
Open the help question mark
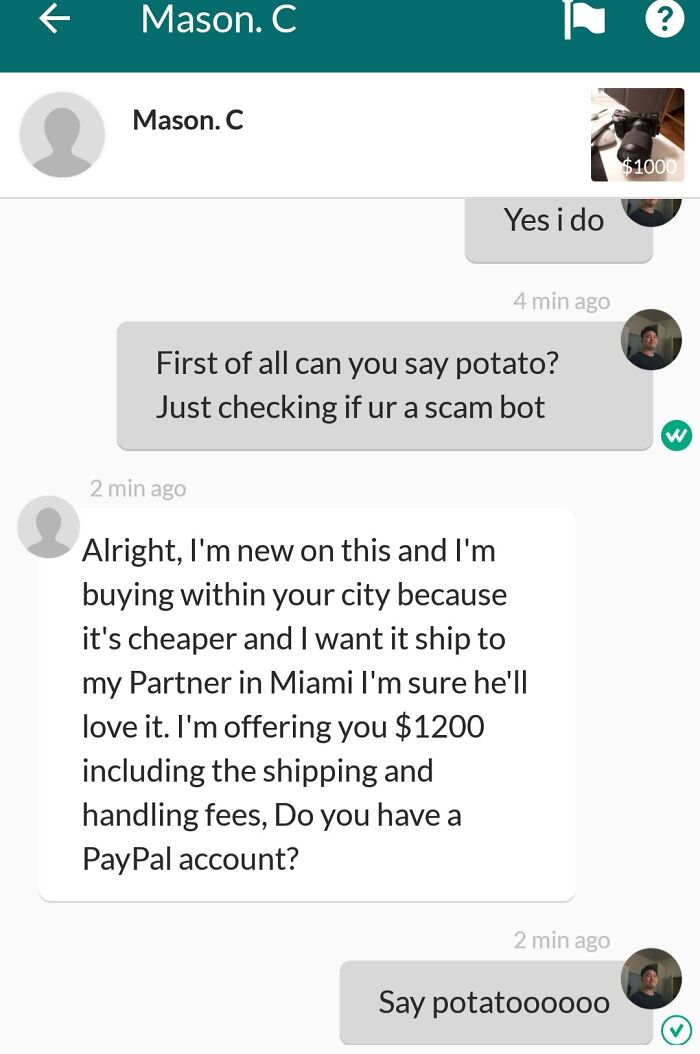(x=664, y=20)
